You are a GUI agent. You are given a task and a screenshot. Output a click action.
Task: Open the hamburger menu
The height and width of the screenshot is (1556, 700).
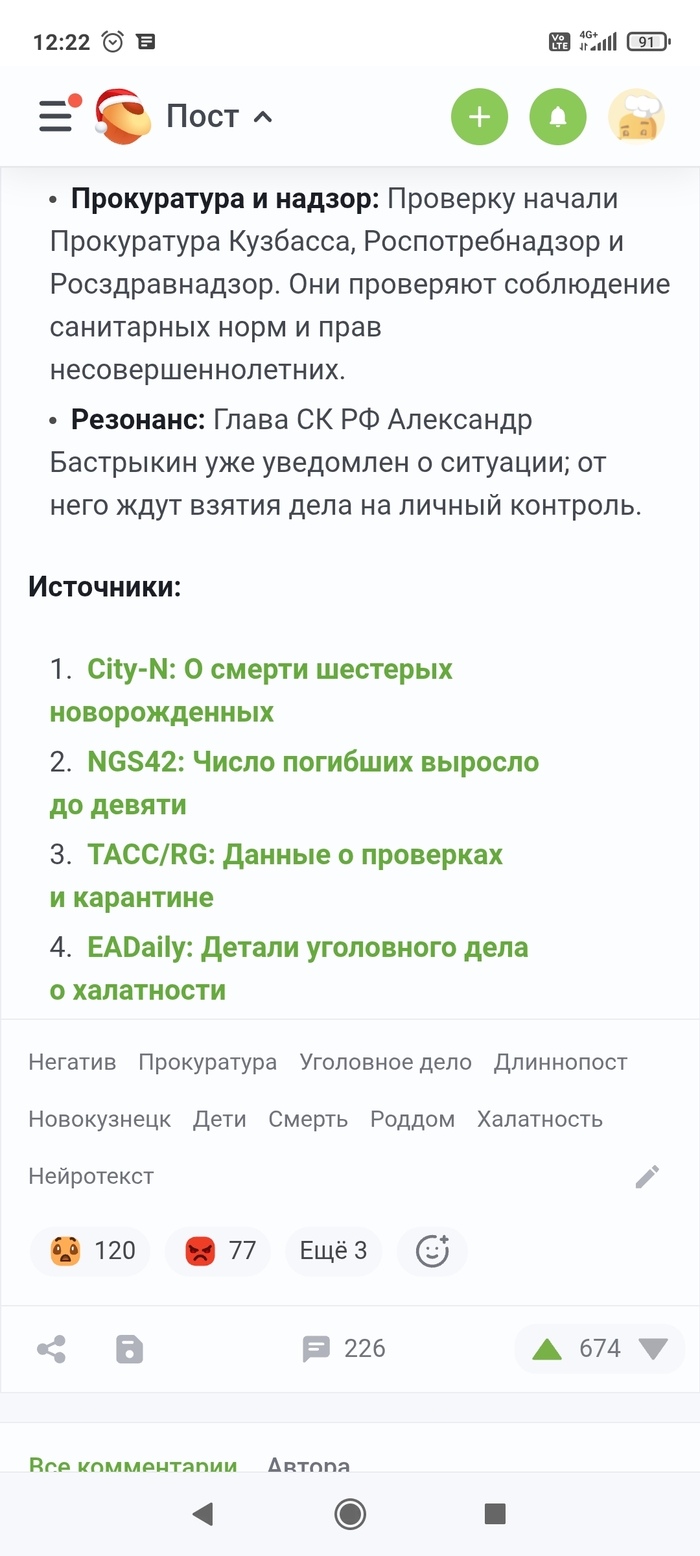click(x=56, y=116)
